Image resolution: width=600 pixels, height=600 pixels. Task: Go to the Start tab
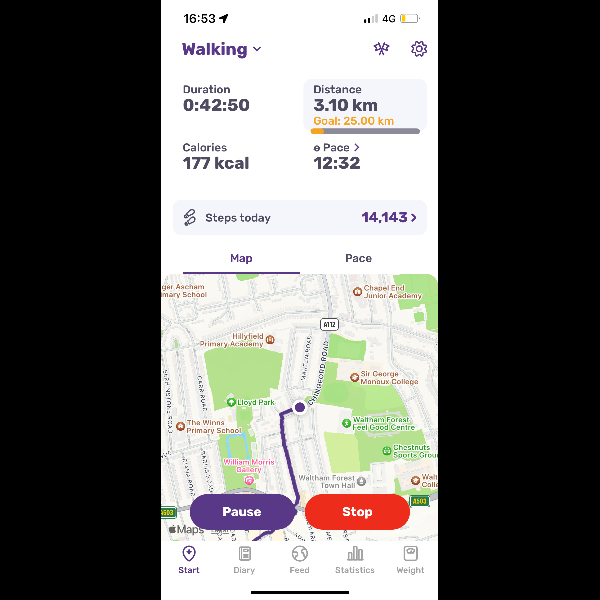(x=189, y=559)
